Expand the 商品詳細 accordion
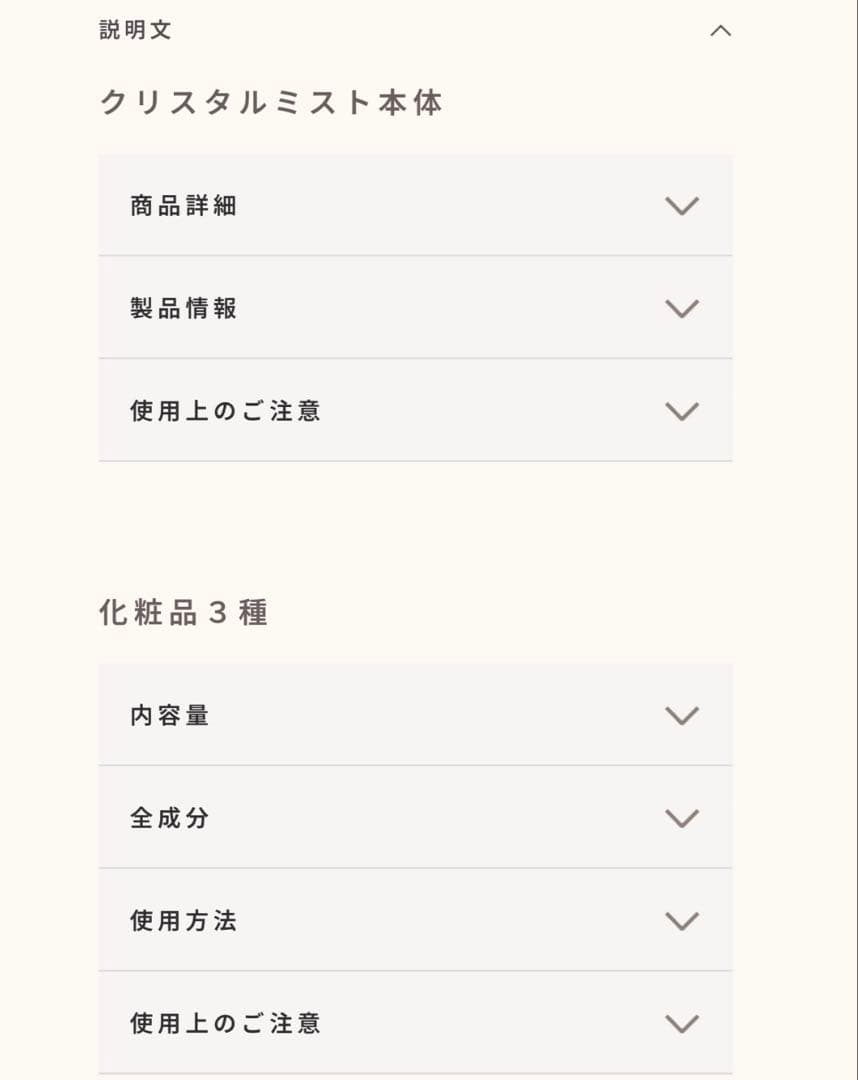The height and width of the screenshot is (1080, 858). coord(415,206)
